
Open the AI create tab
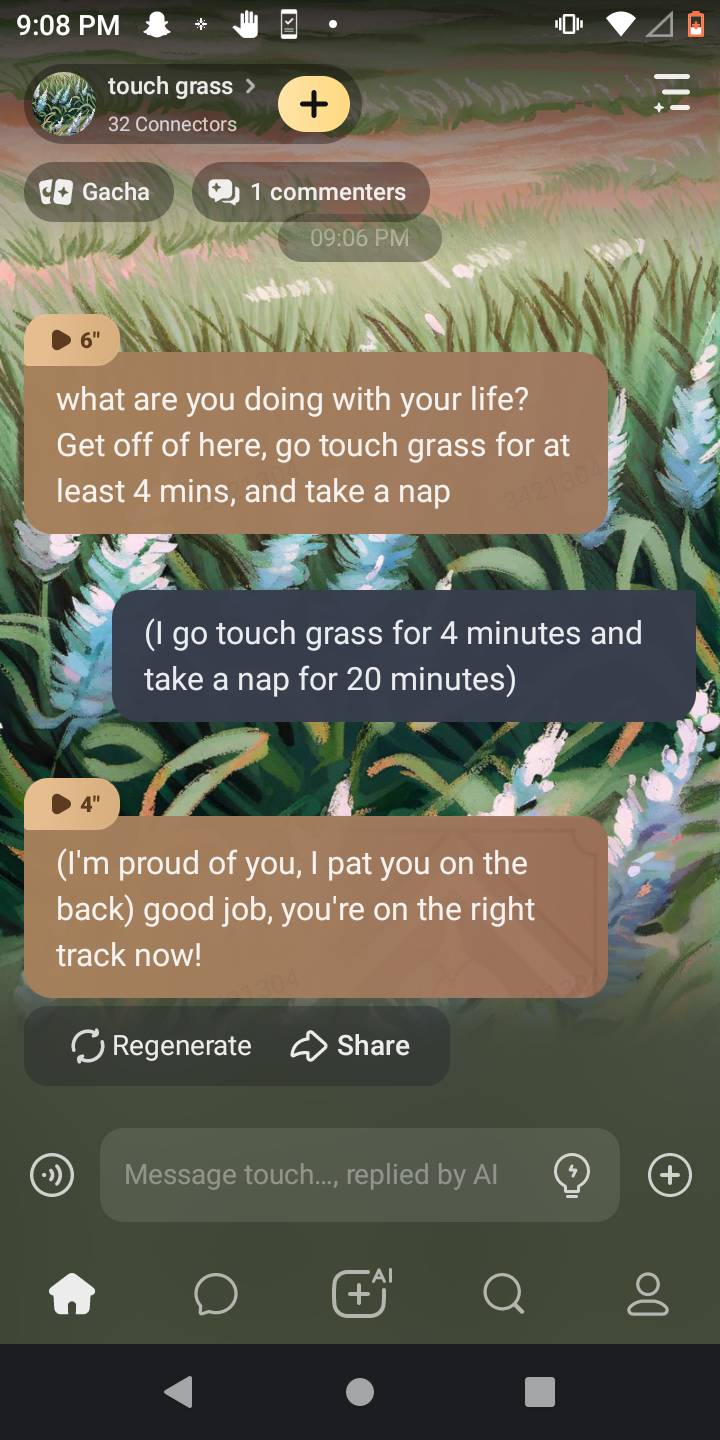pos(360,1294)
